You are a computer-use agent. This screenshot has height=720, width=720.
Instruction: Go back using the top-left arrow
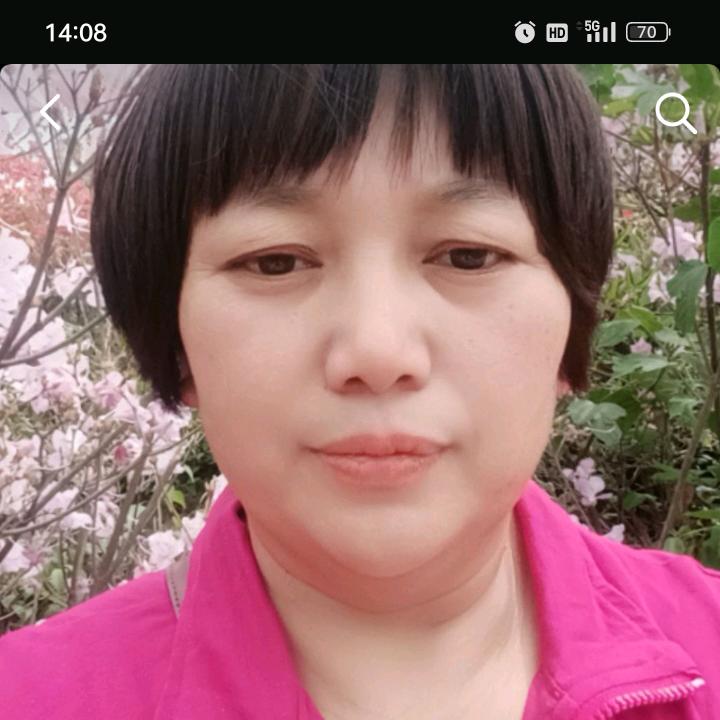tap(50, 113)
